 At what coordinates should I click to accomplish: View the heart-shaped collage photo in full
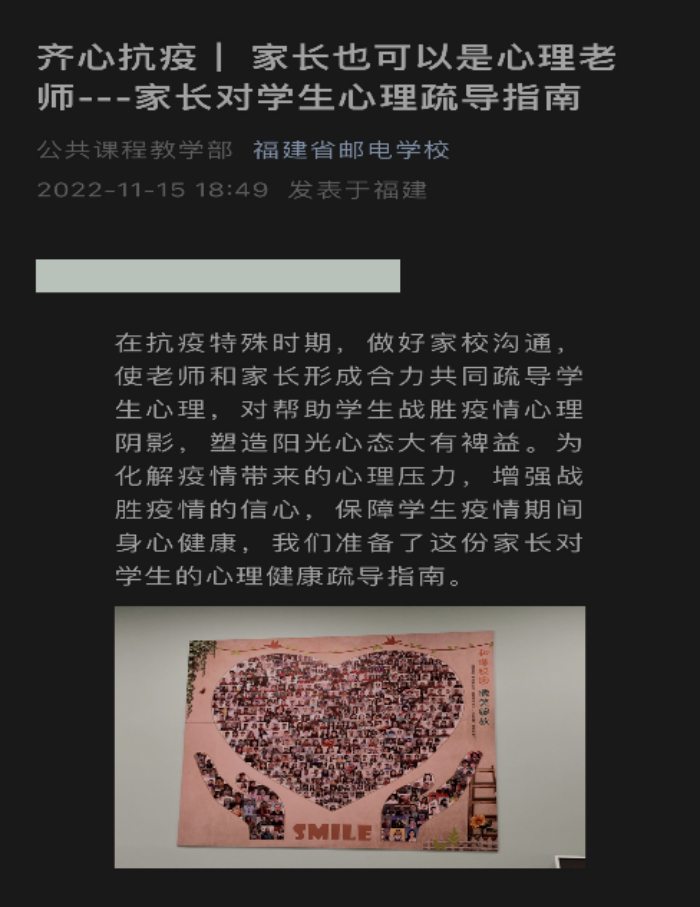(349, 736)
